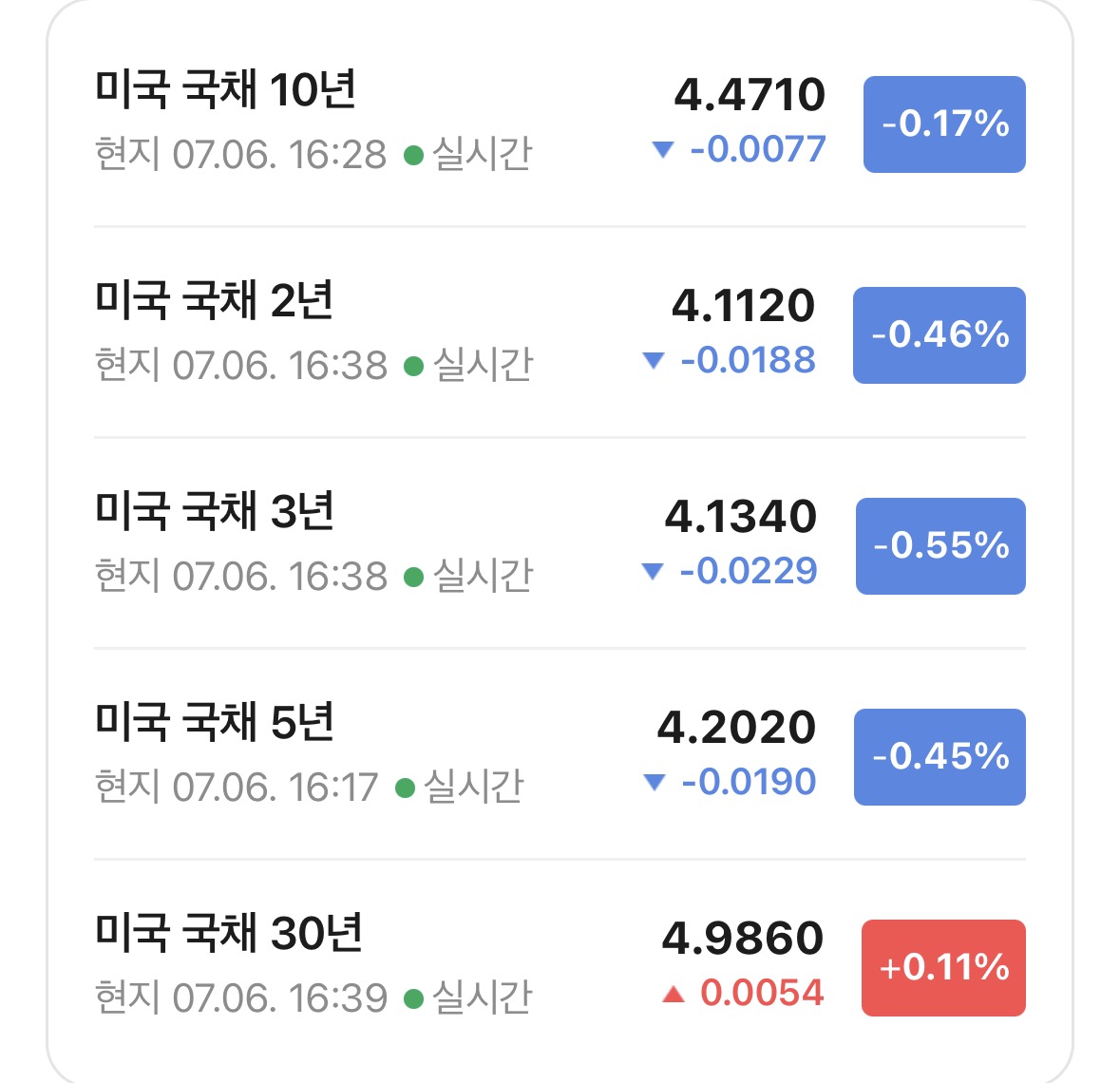
Task: View details for 미국 국채 5년
Action: tap(560, 754)
